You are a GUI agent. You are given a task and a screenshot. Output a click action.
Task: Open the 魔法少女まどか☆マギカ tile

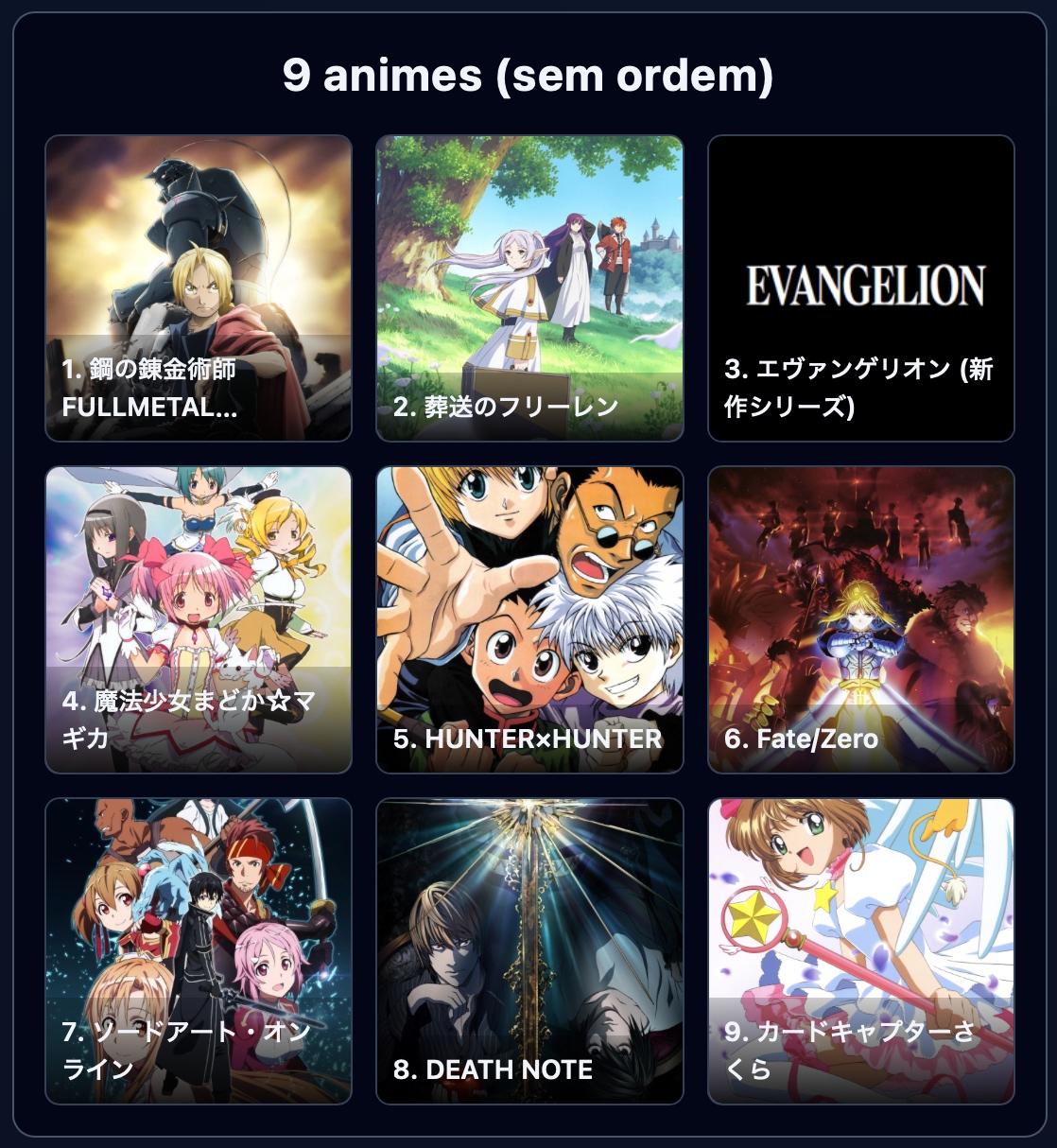point(199,619)
